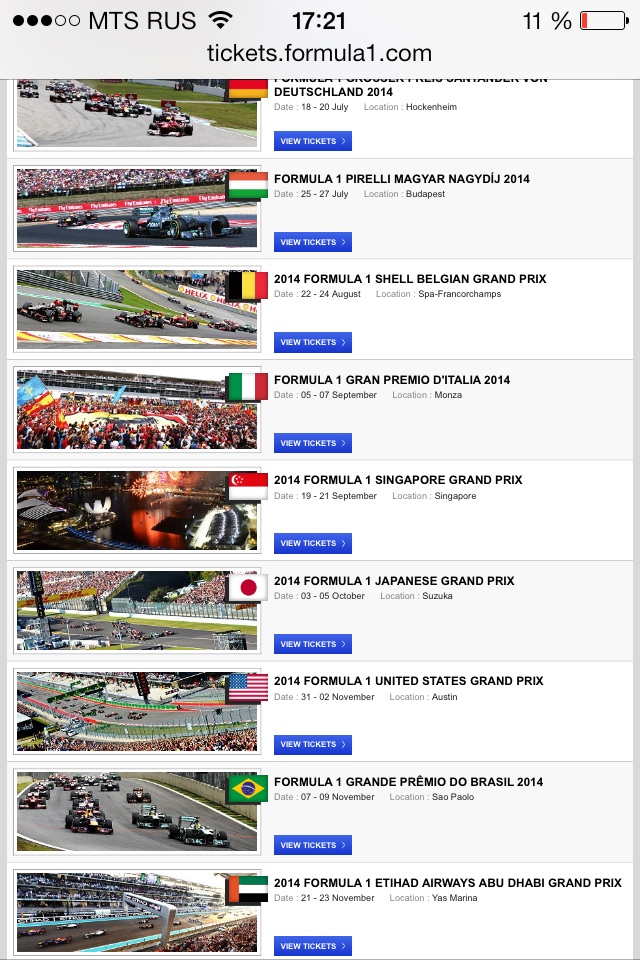
Task: Tap the tickets.formula1.com address bar
Action: pyautogui.click(x=320, y=54)
